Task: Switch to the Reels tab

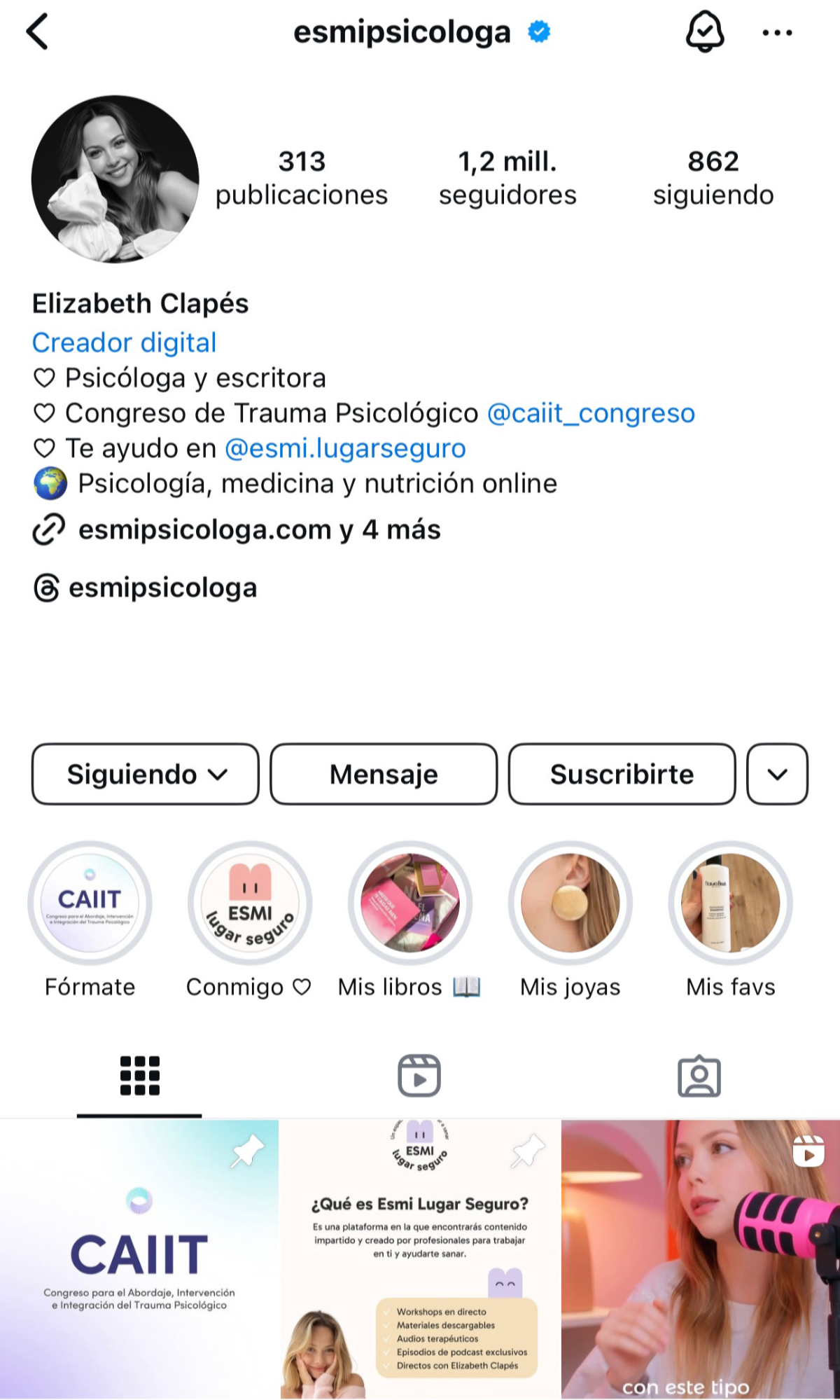Action: point(419,1075)
